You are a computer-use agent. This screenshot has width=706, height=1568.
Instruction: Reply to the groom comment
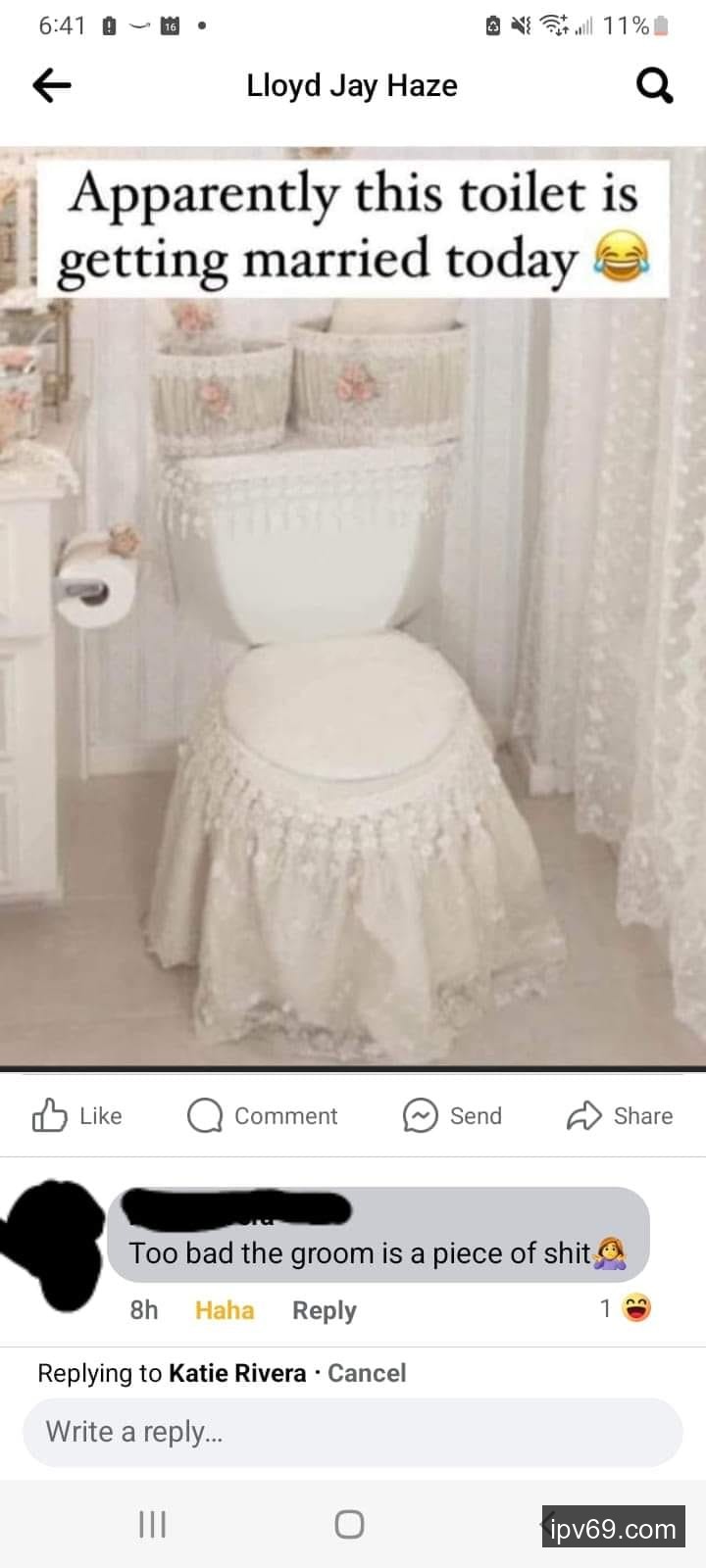pos(324,1310)
